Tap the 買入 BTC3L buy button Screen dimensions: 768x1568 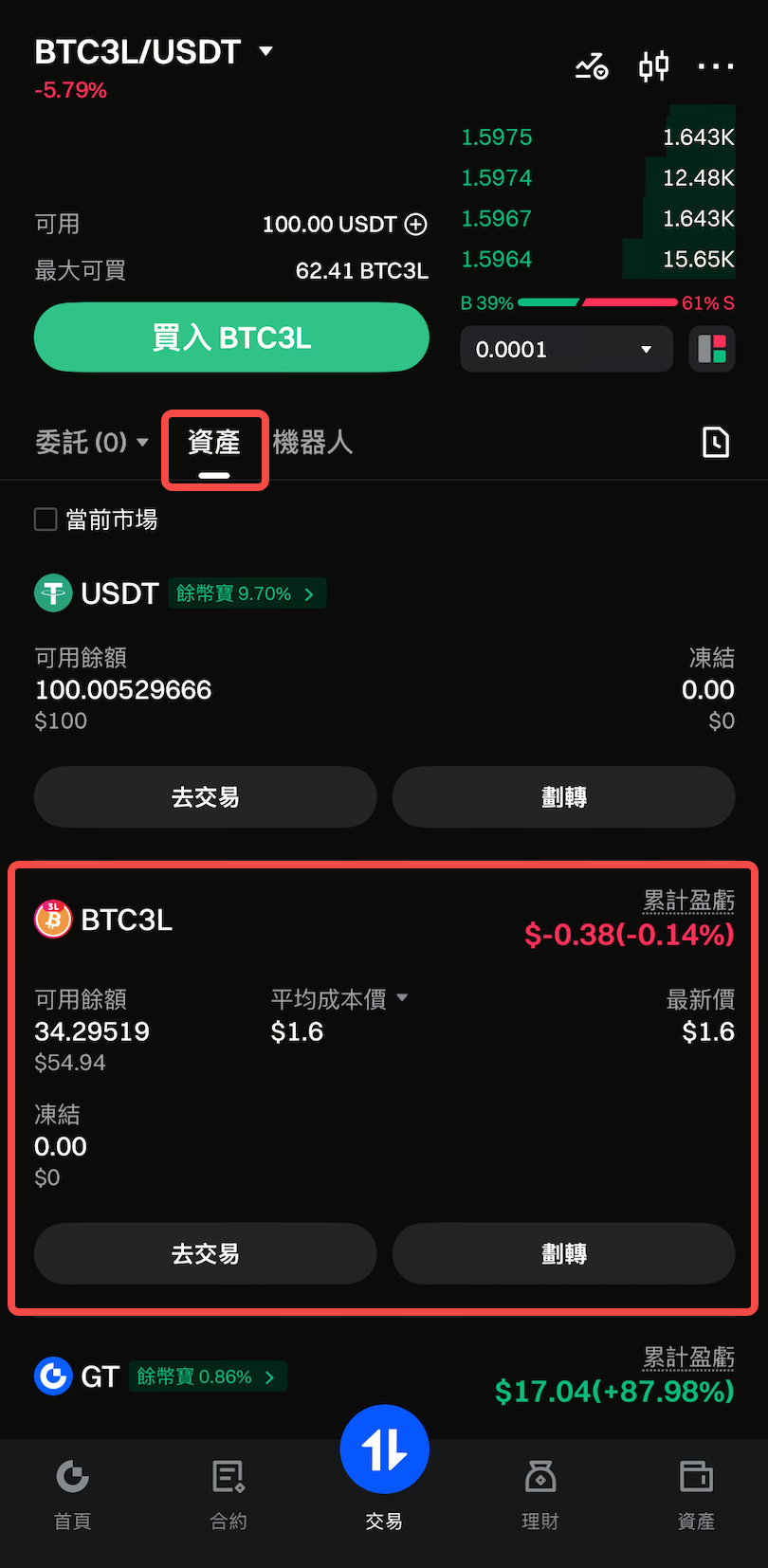(x=231, y=337)
